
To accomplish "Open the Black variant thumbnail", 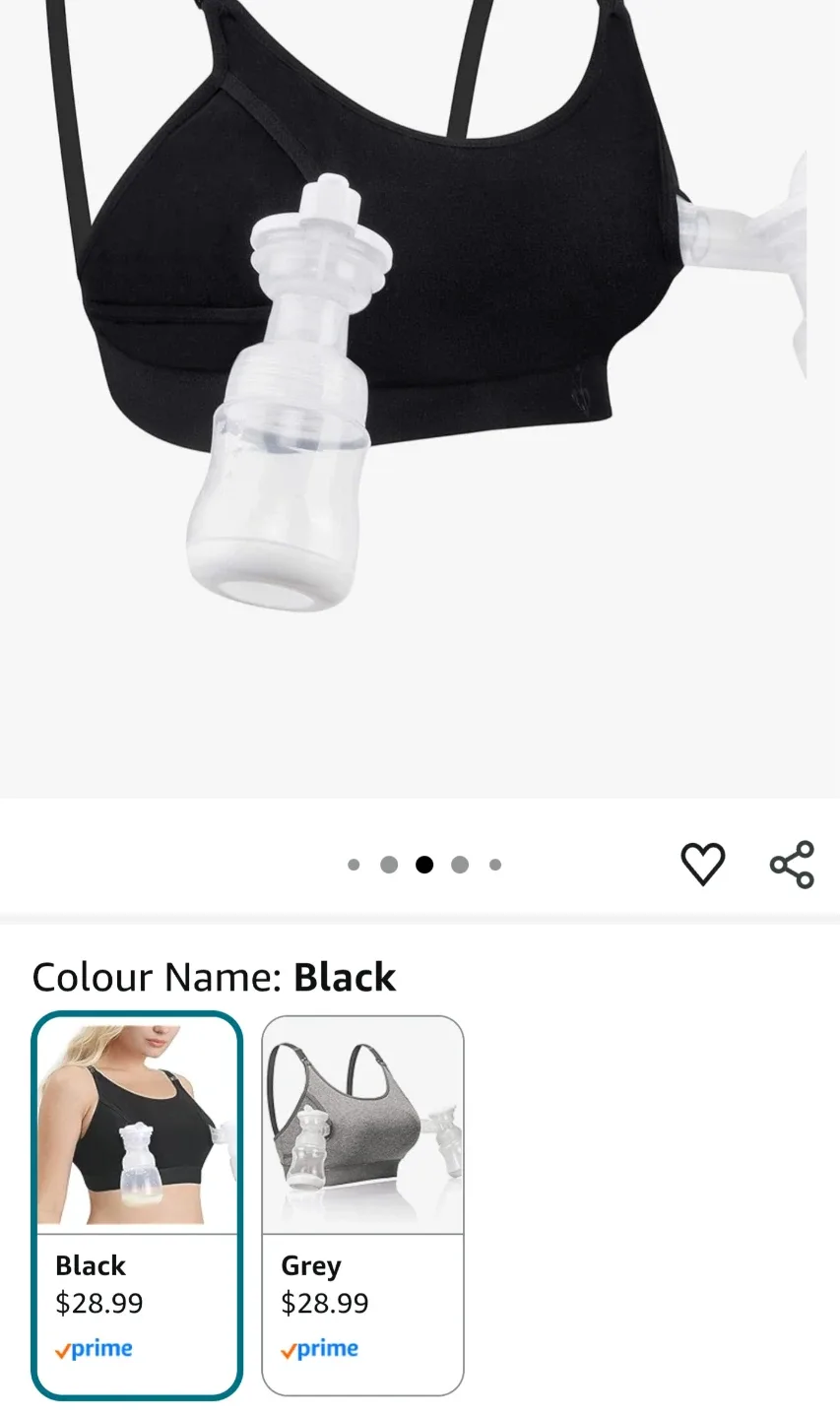I will [137, 1123].
